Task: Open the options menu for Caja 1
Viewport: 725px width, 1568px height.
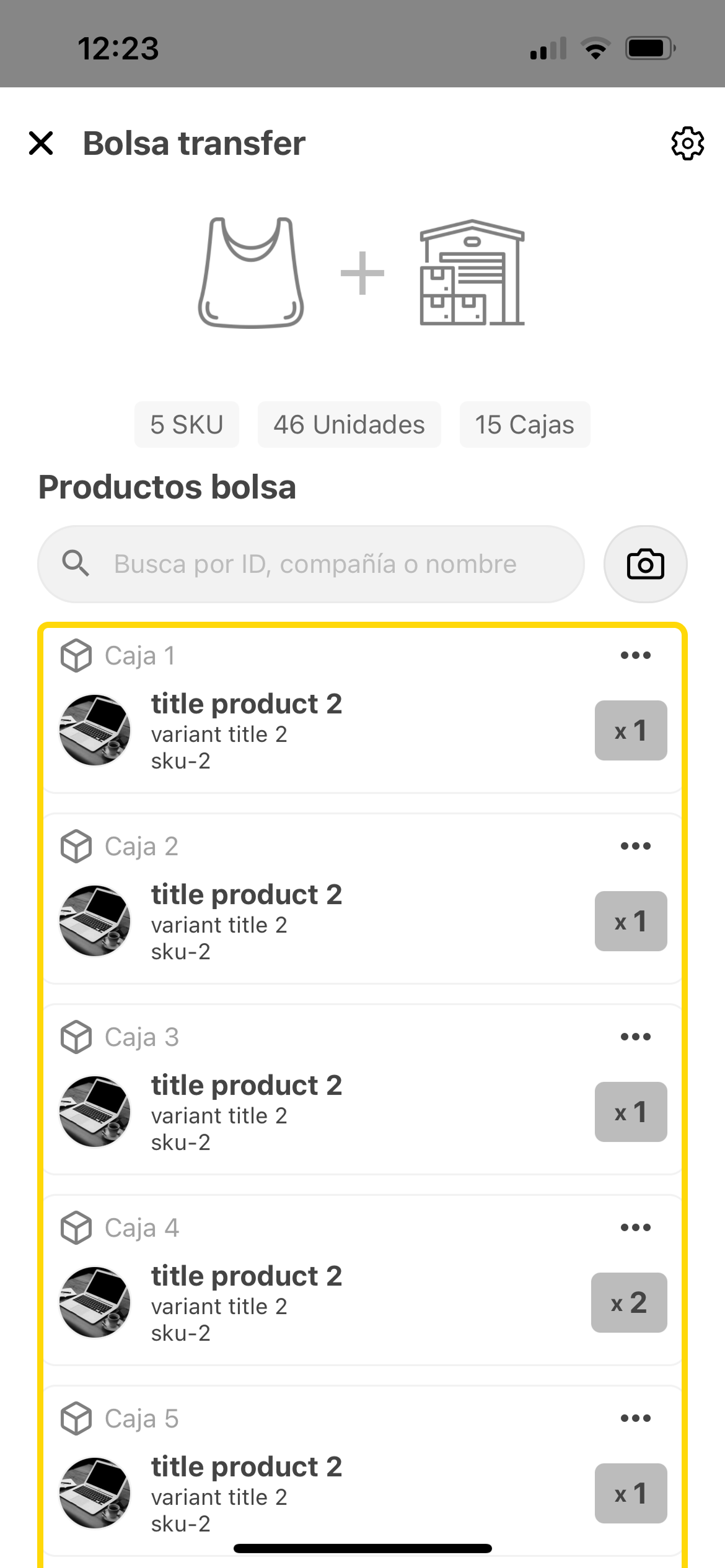Action: 636,655
